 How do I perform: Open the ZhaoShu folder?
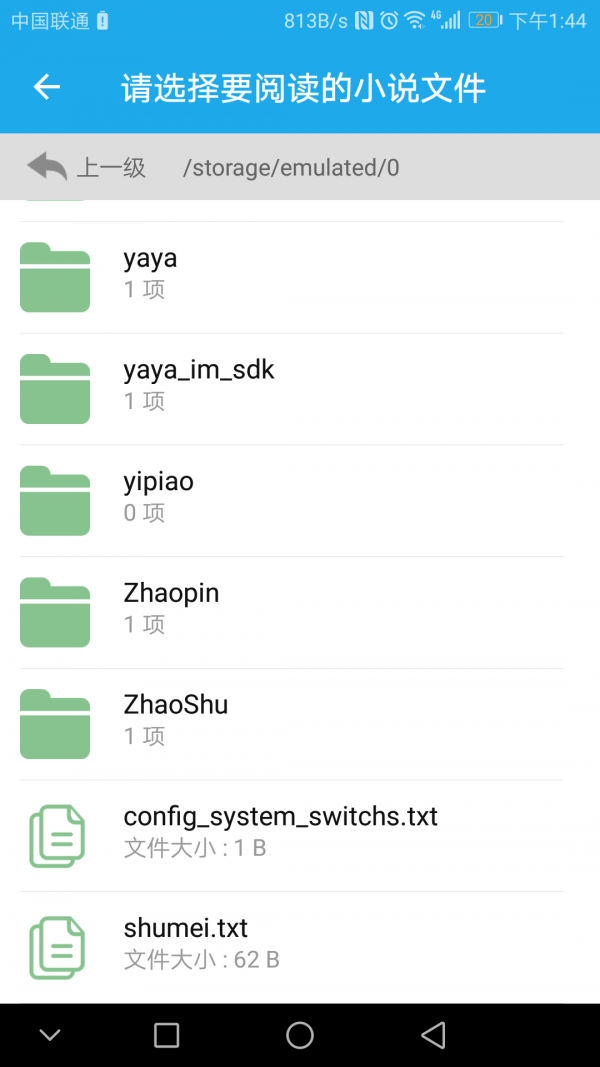[x=290, y=723]
